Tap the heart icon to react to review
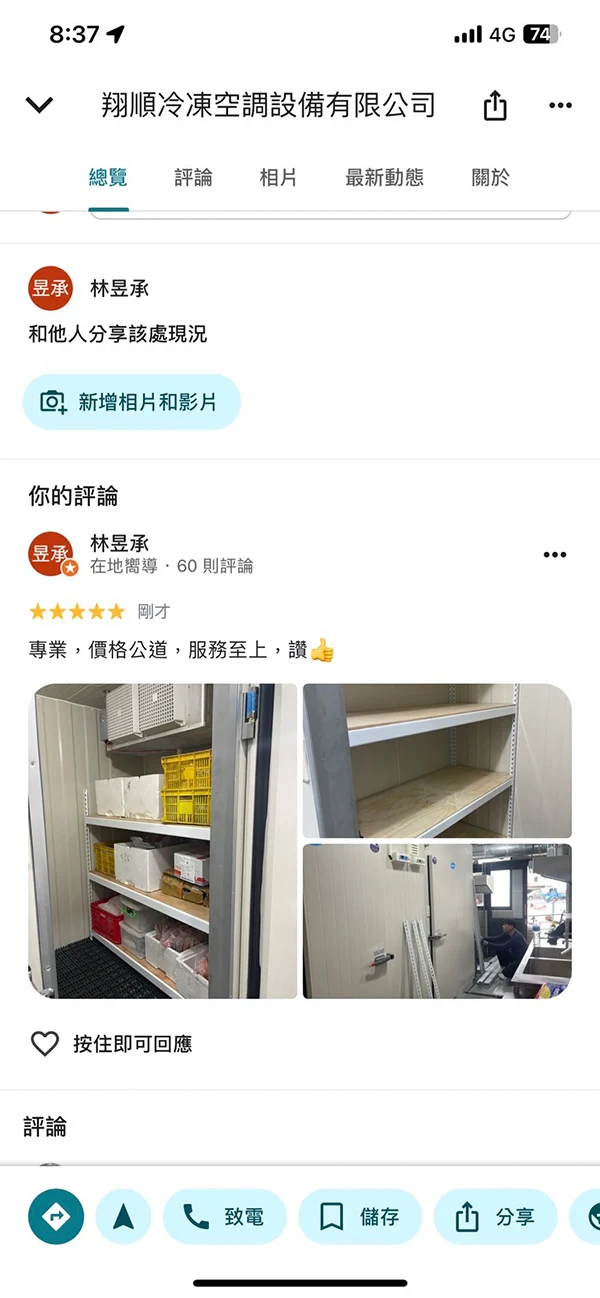 (45, 1044)
